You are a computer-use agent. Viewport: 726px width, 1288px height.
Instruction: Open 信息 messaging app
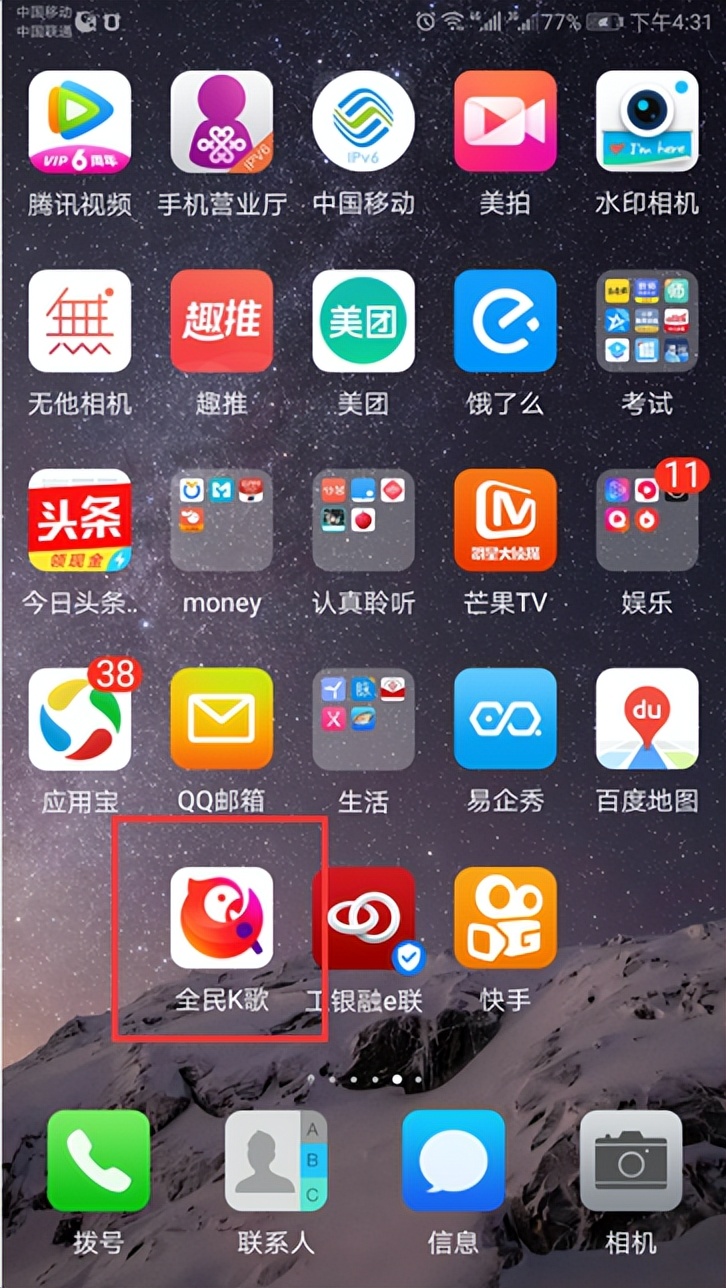pos(453,1161)
